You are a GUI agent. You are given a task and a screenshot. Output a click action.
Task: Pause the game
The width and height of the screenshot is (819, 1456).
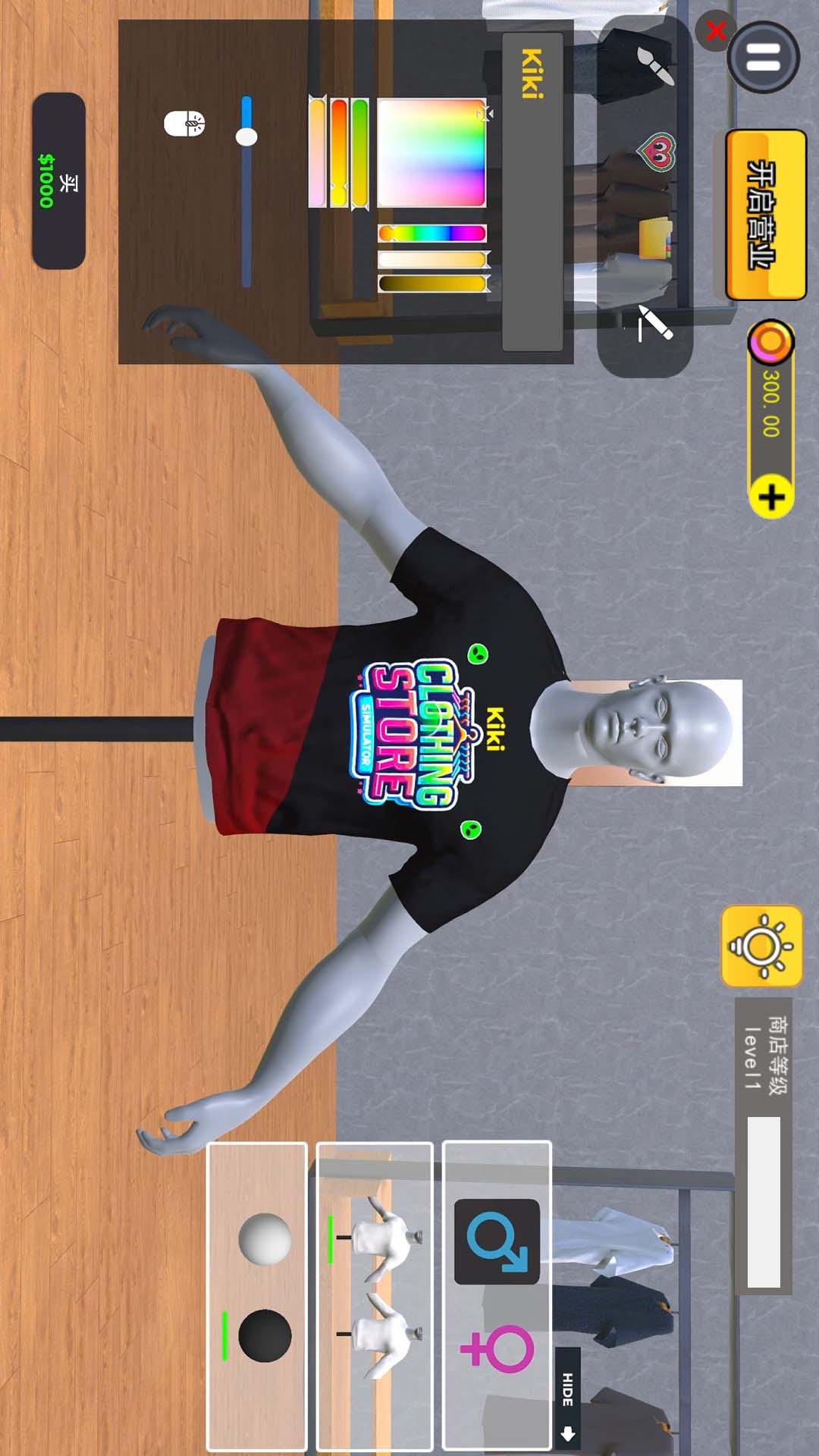pyautogui.click(x=763, y=57)
